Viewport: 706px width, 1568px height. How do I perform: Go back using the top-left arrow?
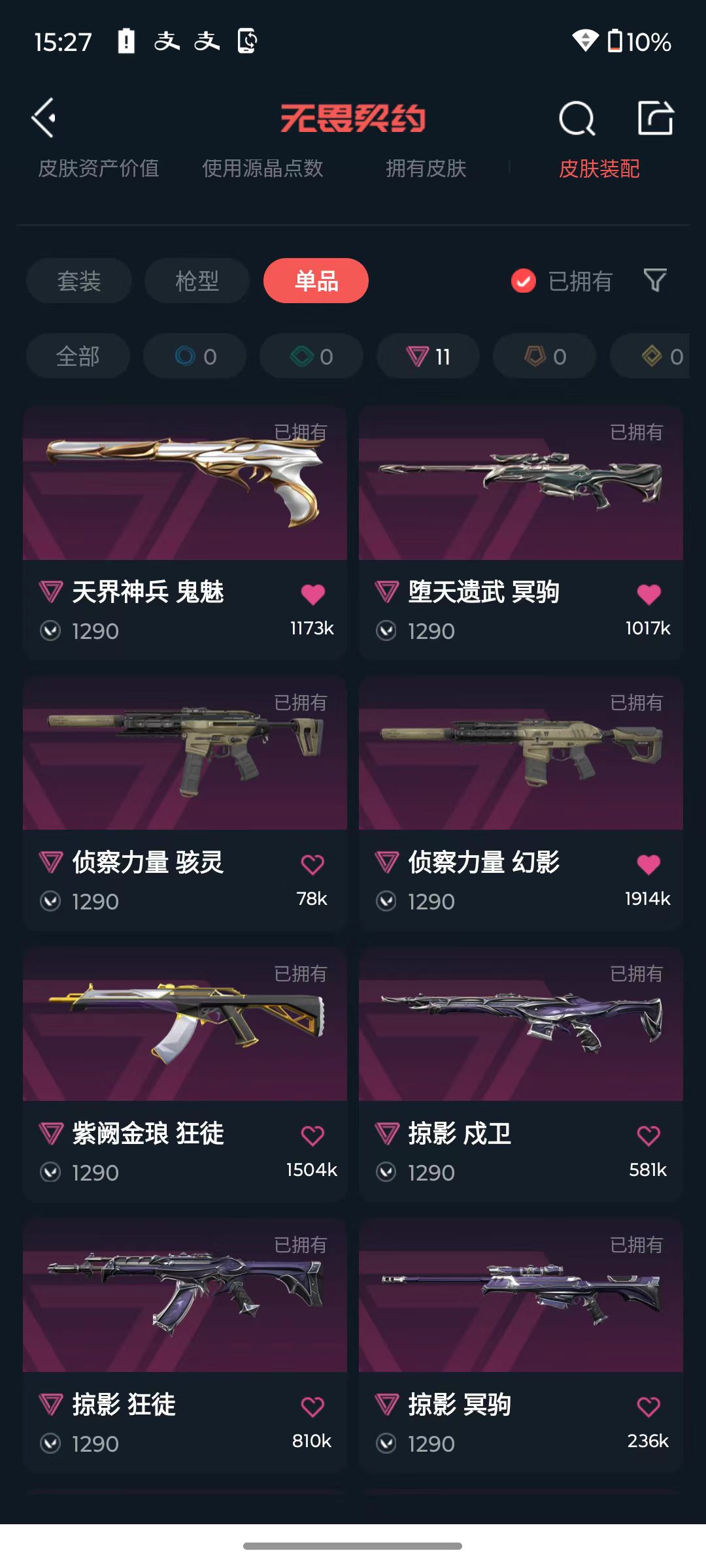[x=44, y=118]
